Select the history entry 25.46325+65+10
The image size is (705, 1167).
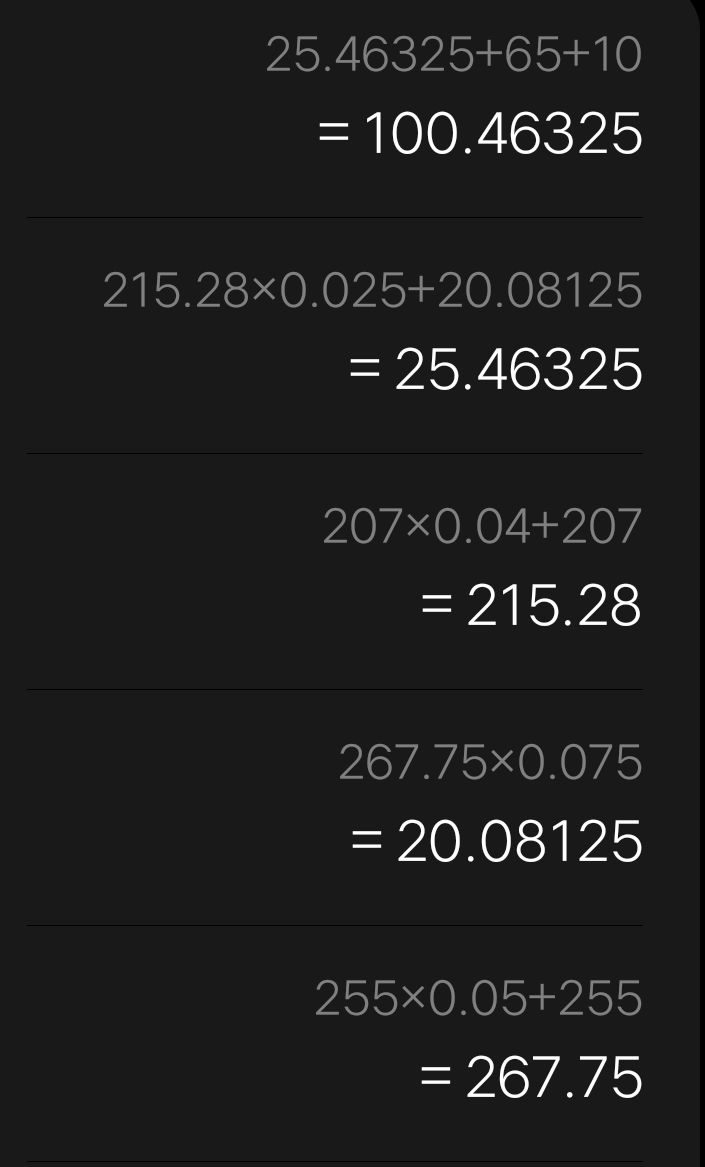[x=453, y=55]
